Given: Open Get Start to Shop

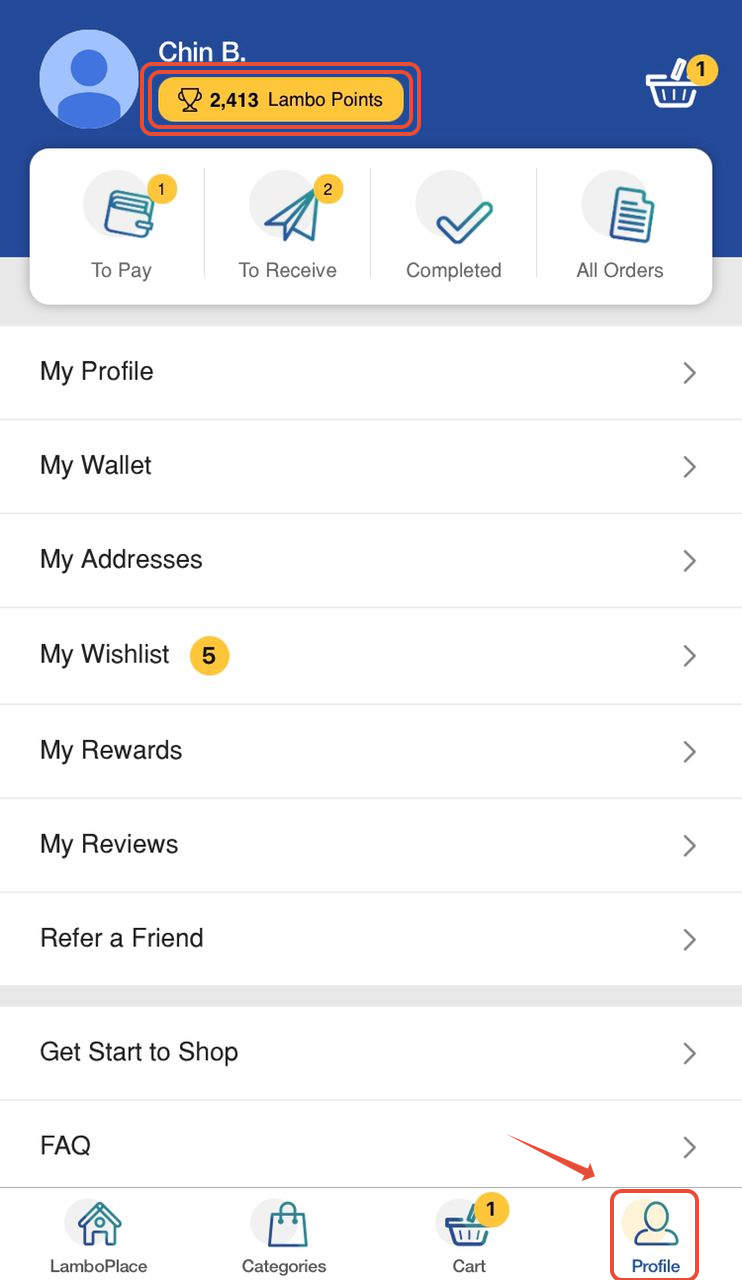Looking at the screenshot, I should point(371,1053).
